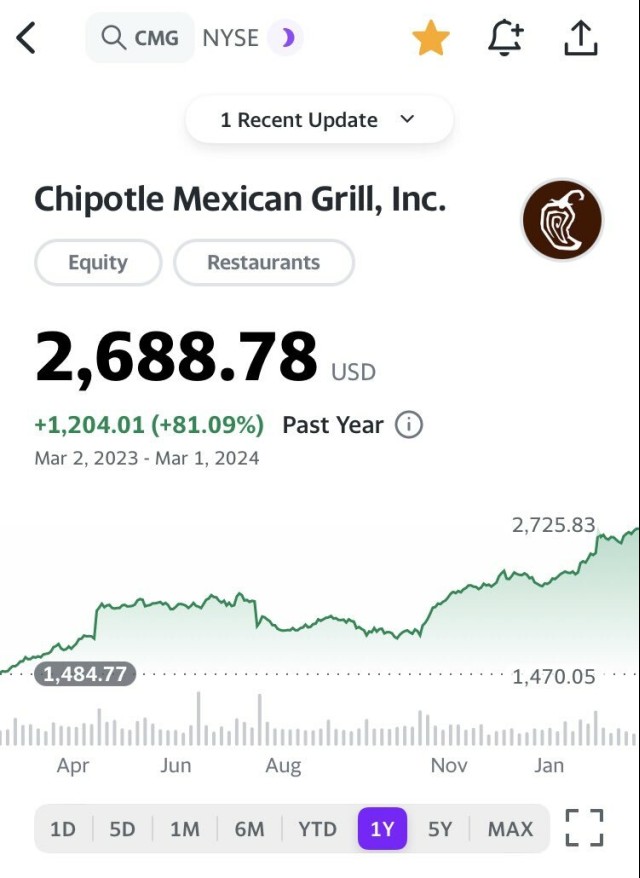Image resolution: width=640 pixels, height=878 pixels.
Task: Expand the chart to full screen
Action: tap(585, 828)
